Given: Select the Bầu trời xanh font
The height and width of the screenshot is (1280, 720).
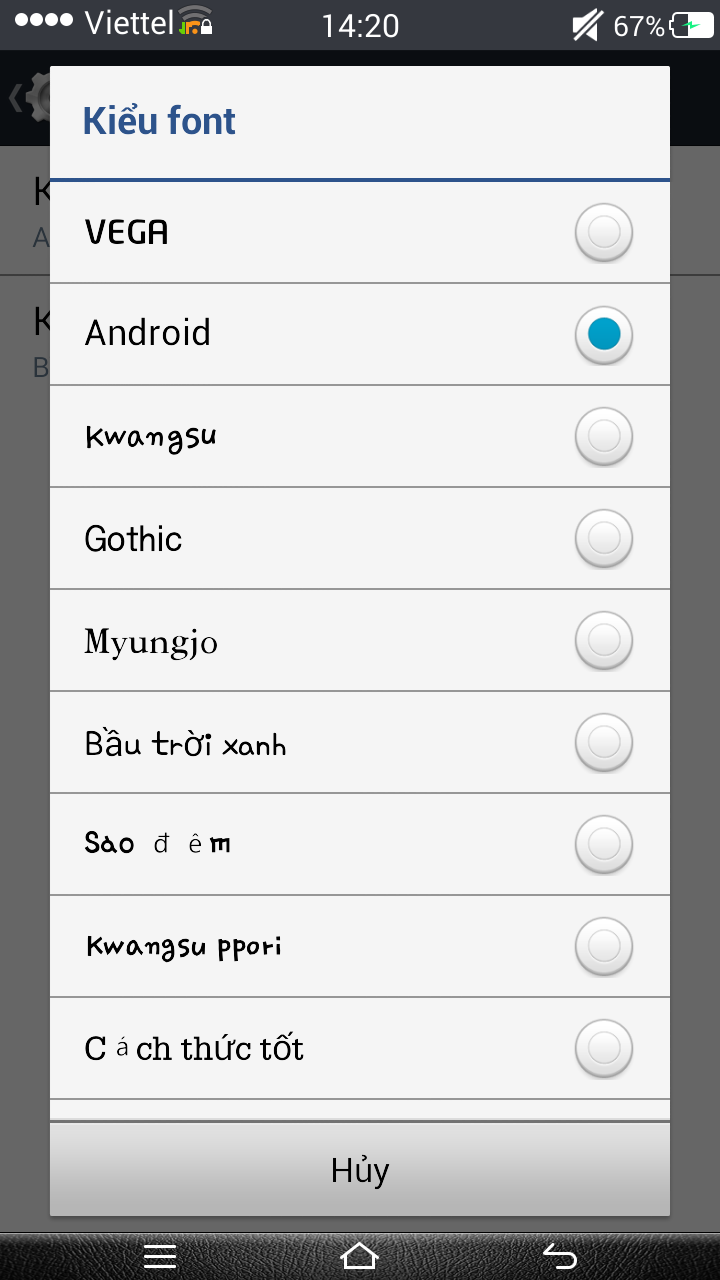Looking at the screenshot, I should (360, 742).
